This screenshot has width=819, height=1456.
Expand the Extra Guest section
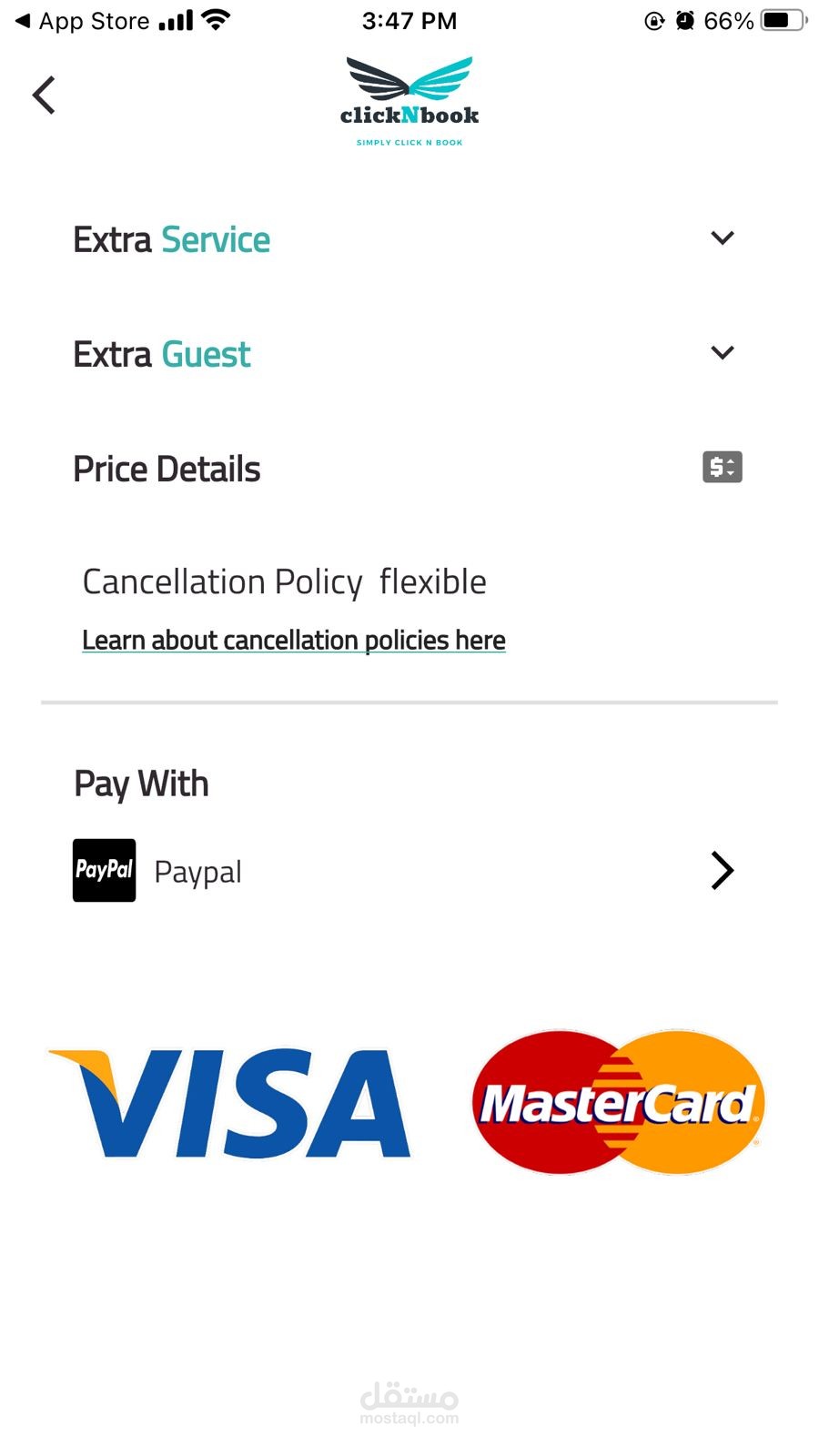click(722, 353)
